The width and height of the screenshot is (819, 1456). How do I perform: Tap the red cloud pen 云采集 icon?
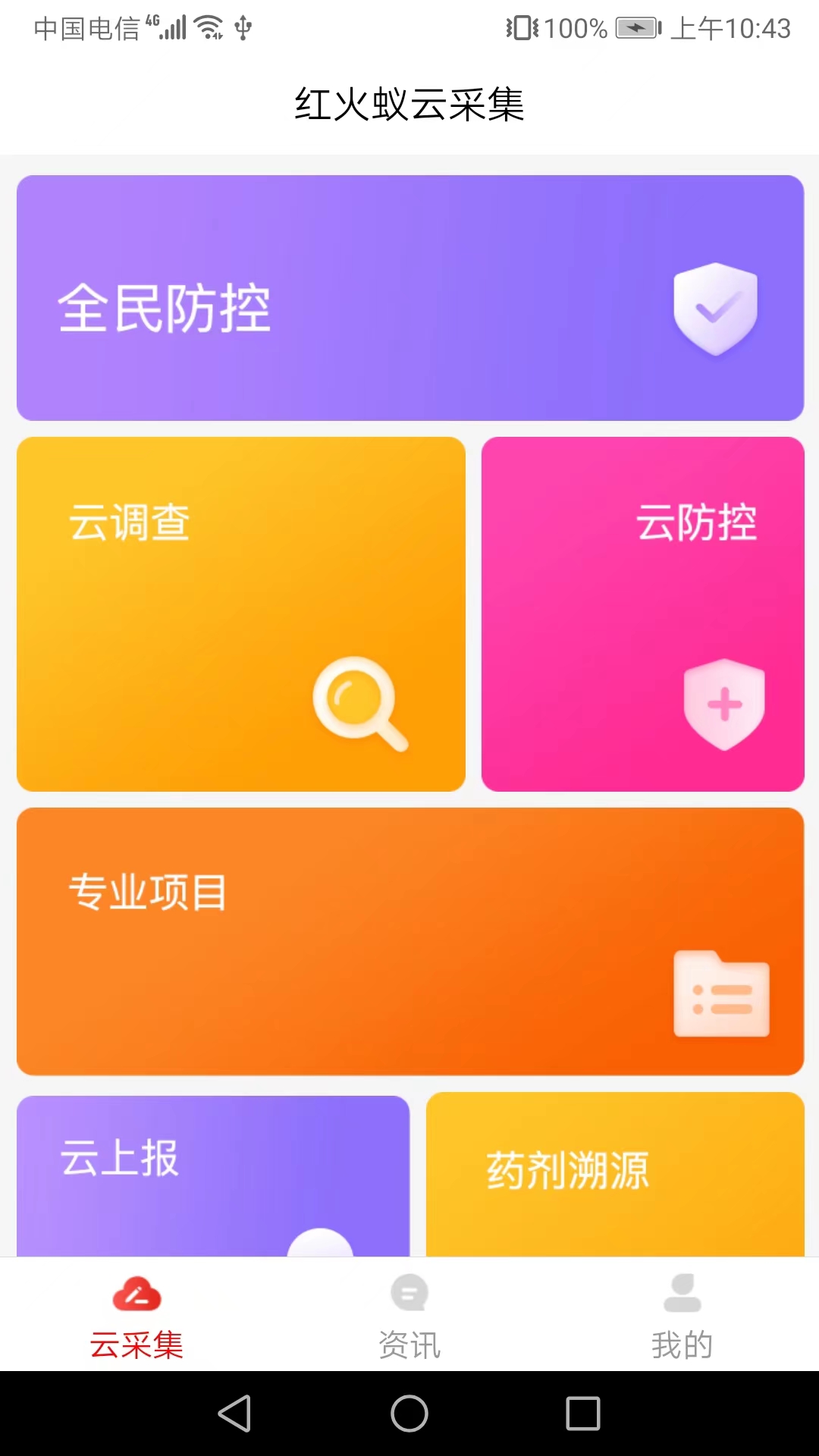(136, 1293)
